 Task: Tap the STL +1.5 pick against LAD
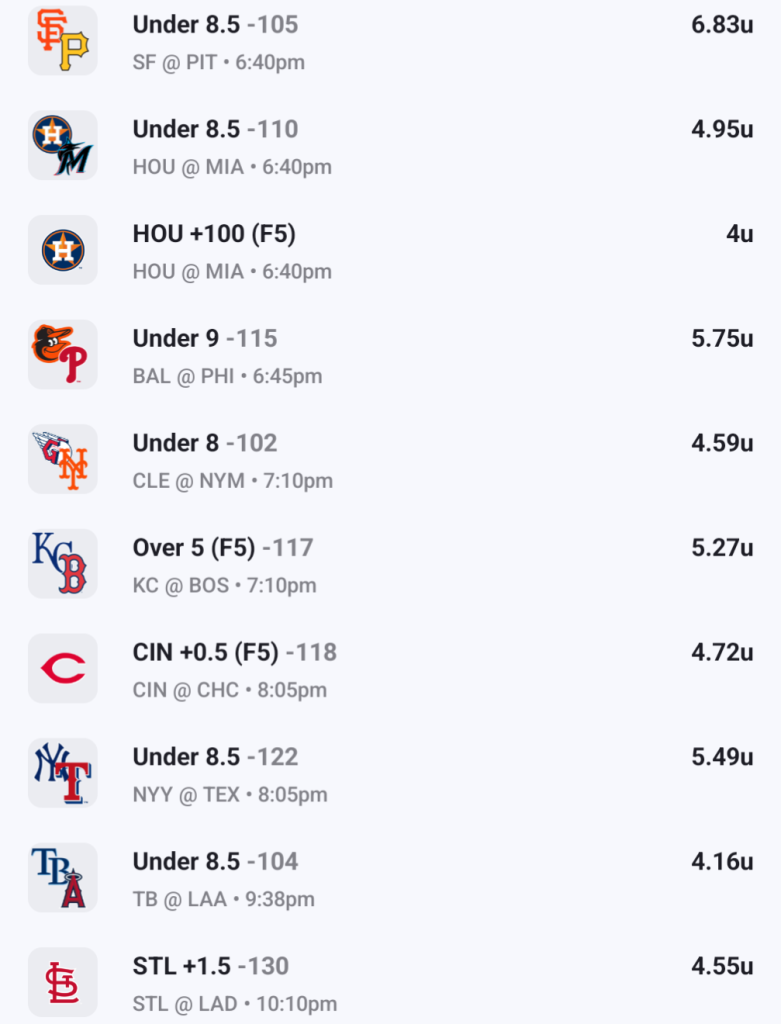[x=210, y=967]
